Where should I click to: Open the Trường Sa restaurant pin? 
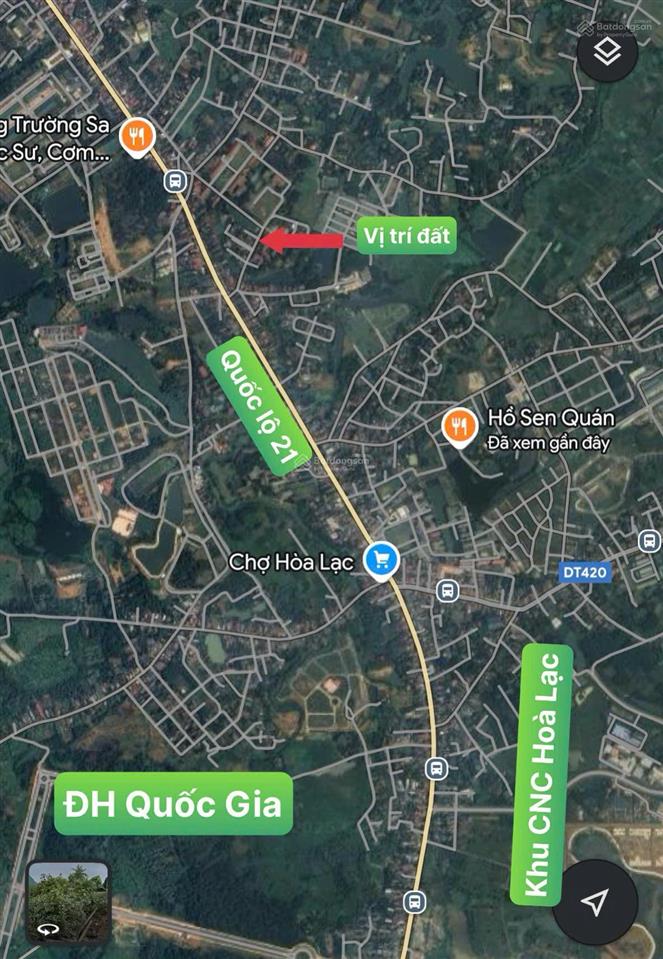click(136, 136)
